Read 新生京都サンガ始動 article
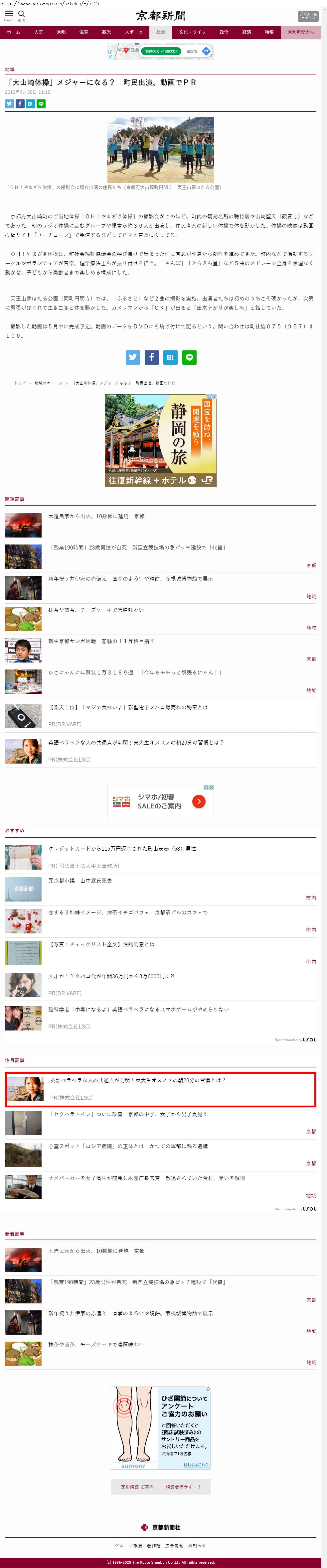Screen dimensions: 327x1568 (x=101, y=641)
